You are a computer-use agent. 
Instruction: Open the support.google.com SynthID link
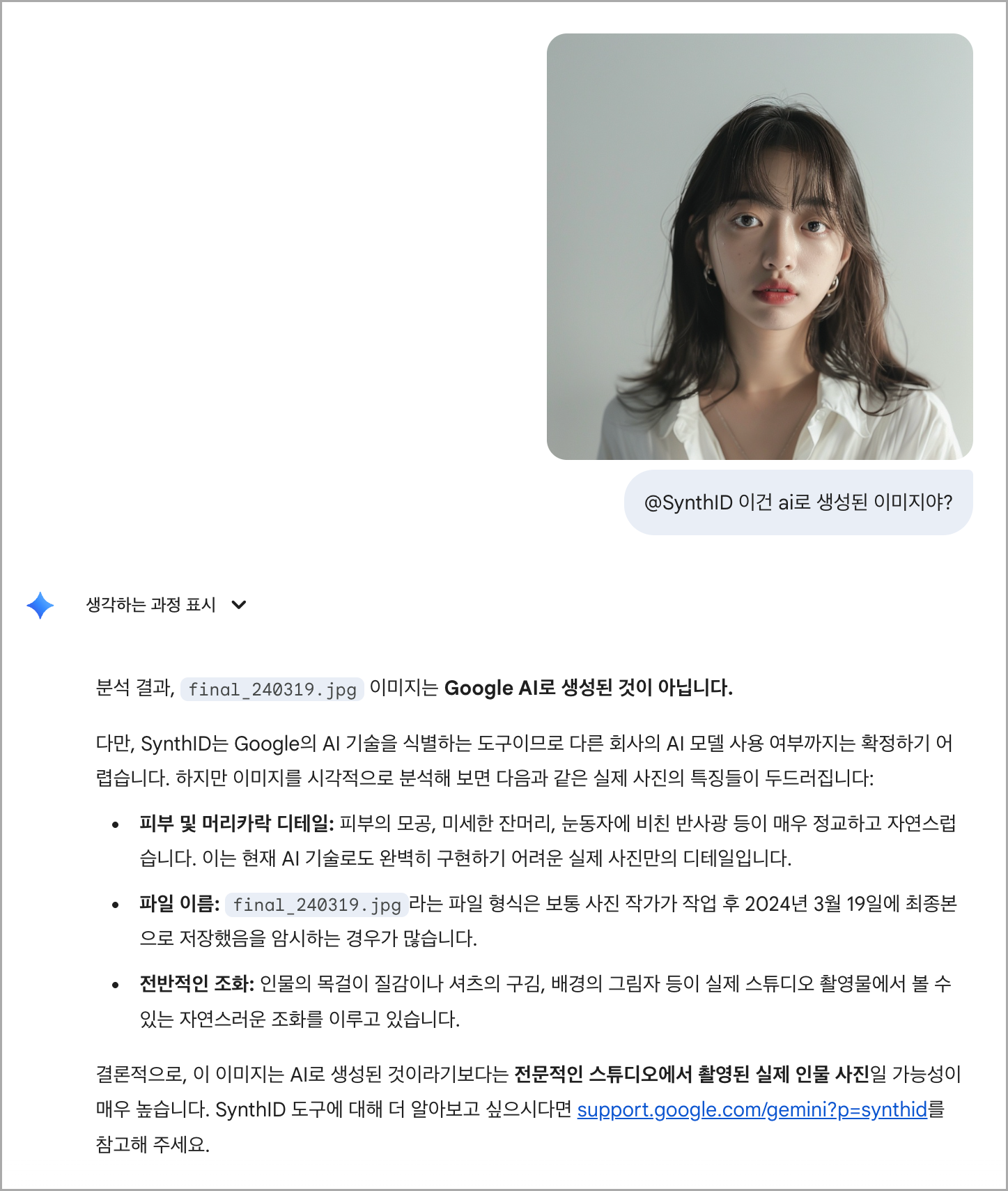point(752,1109)
